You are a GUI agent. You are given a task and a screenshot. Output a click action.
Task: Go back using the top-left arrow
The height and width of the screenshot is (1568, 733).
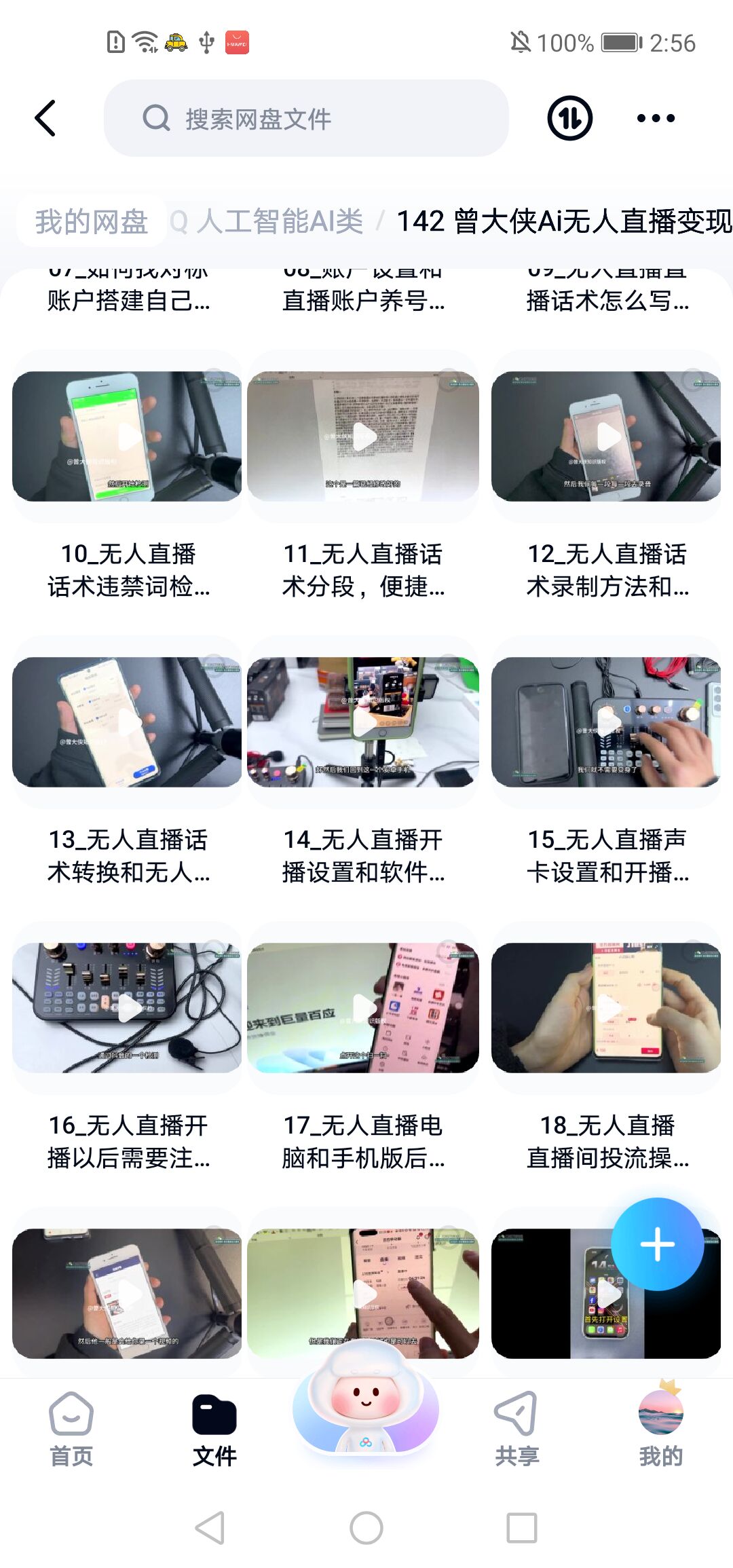pos(45,118)
